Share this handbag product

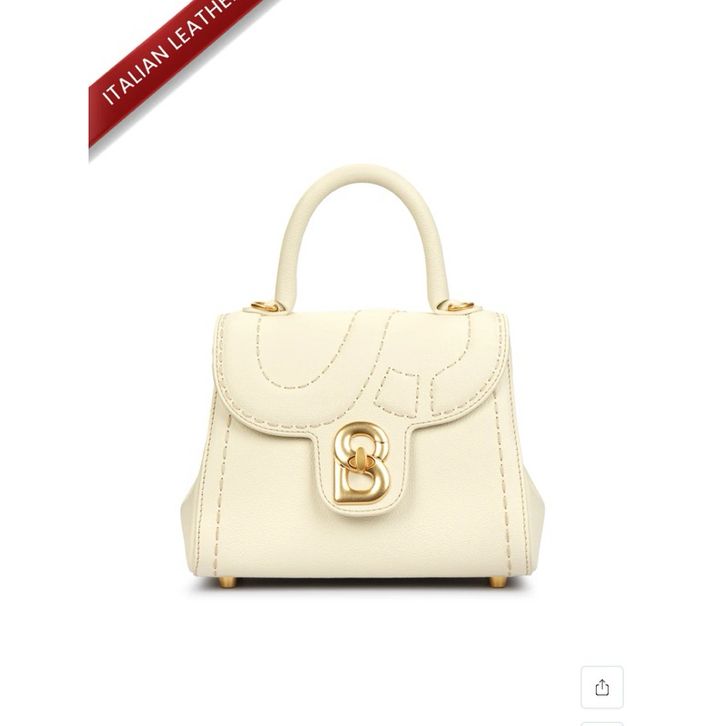(x=602, y=687)
